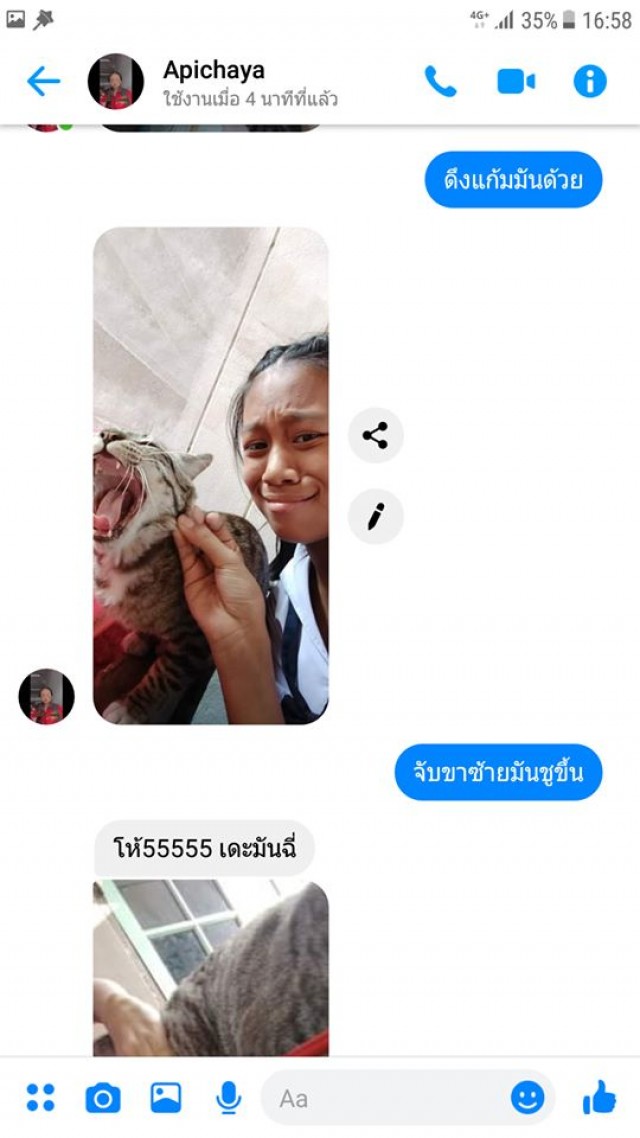
Task: Go back from Apichaya chat
Action: [43, 81]
